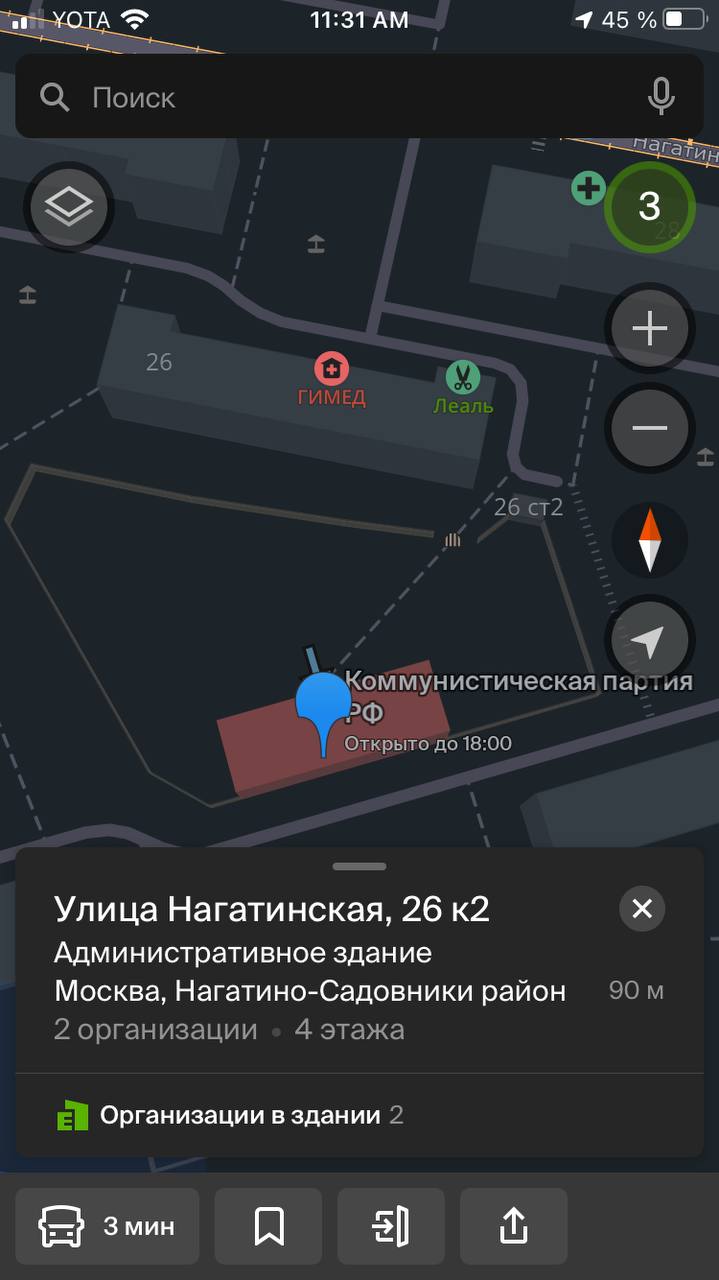The image size is (719, 1280).
Task: Show building entrances
Action: (391, 1225)
